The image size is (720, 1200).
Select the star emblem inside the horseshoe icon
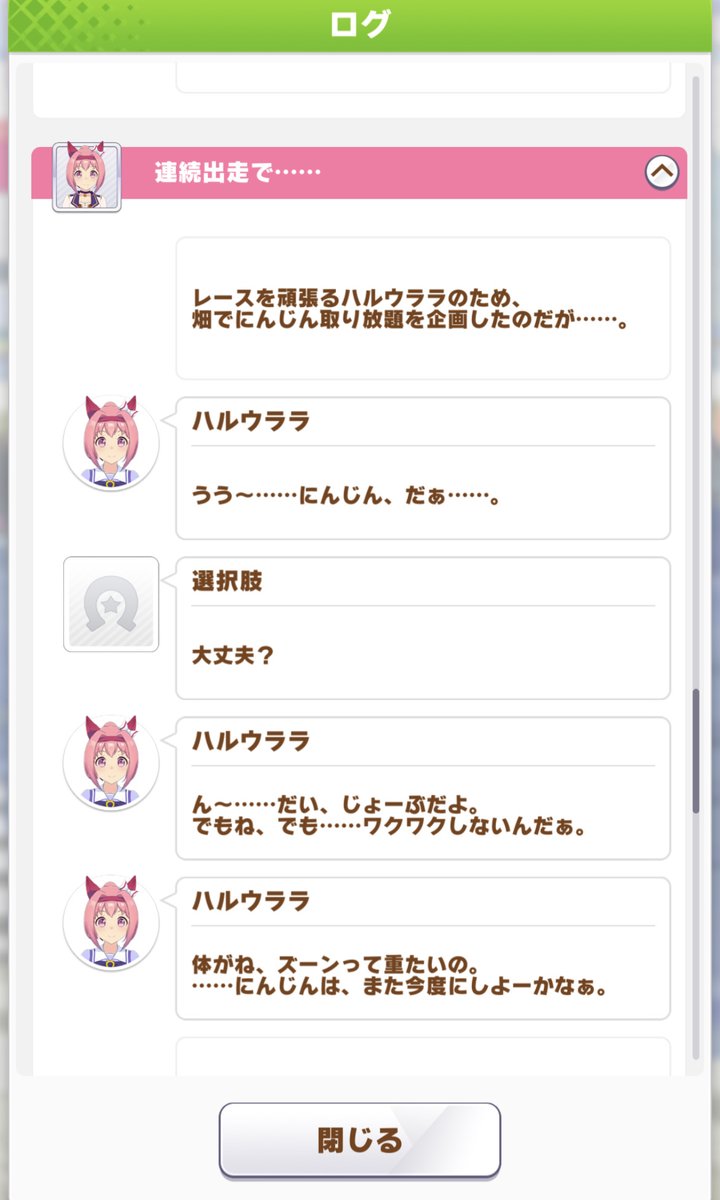coord(111,604)
